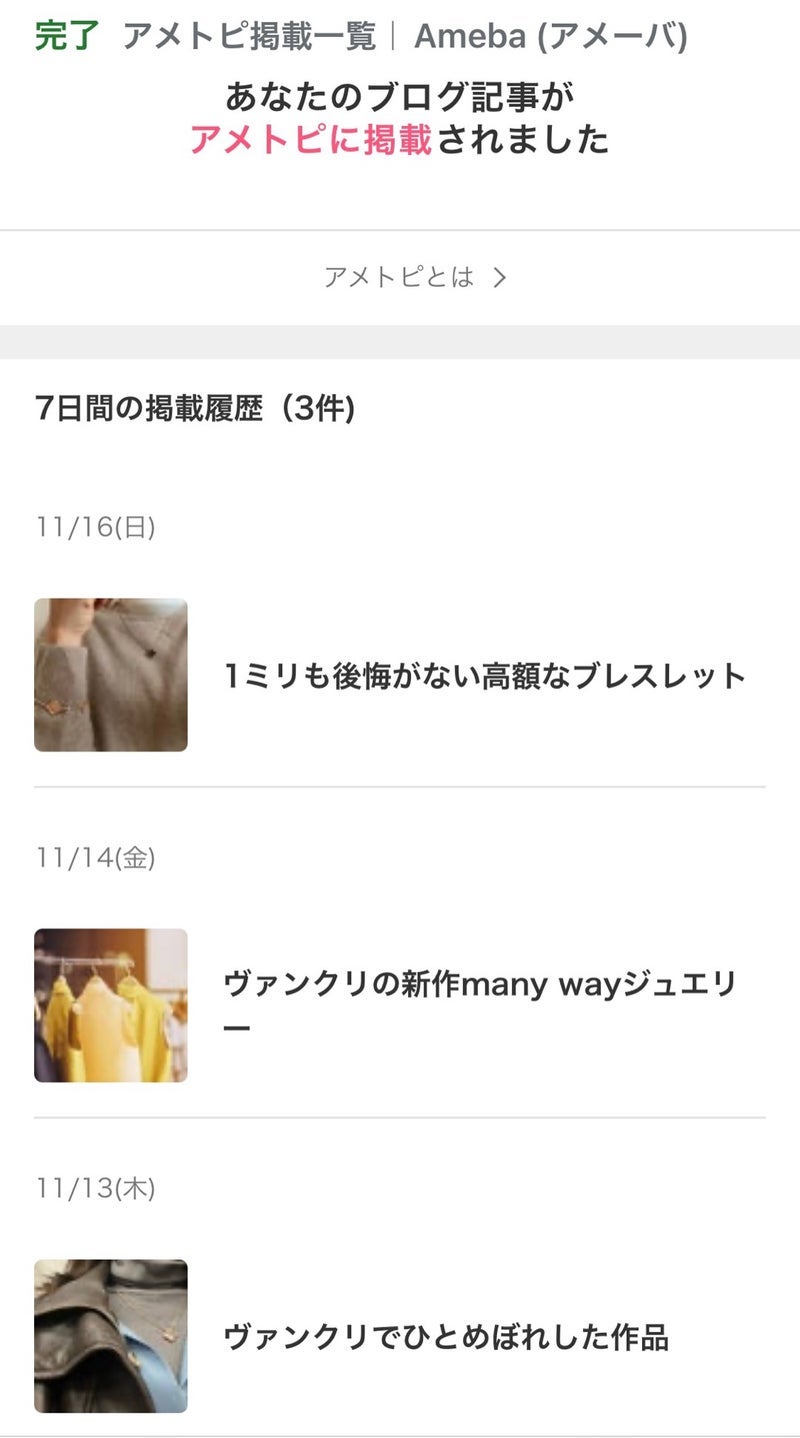
Task: Open article ヴァンクリの新作many wayジュエリー
Action: pos(480,1005)
